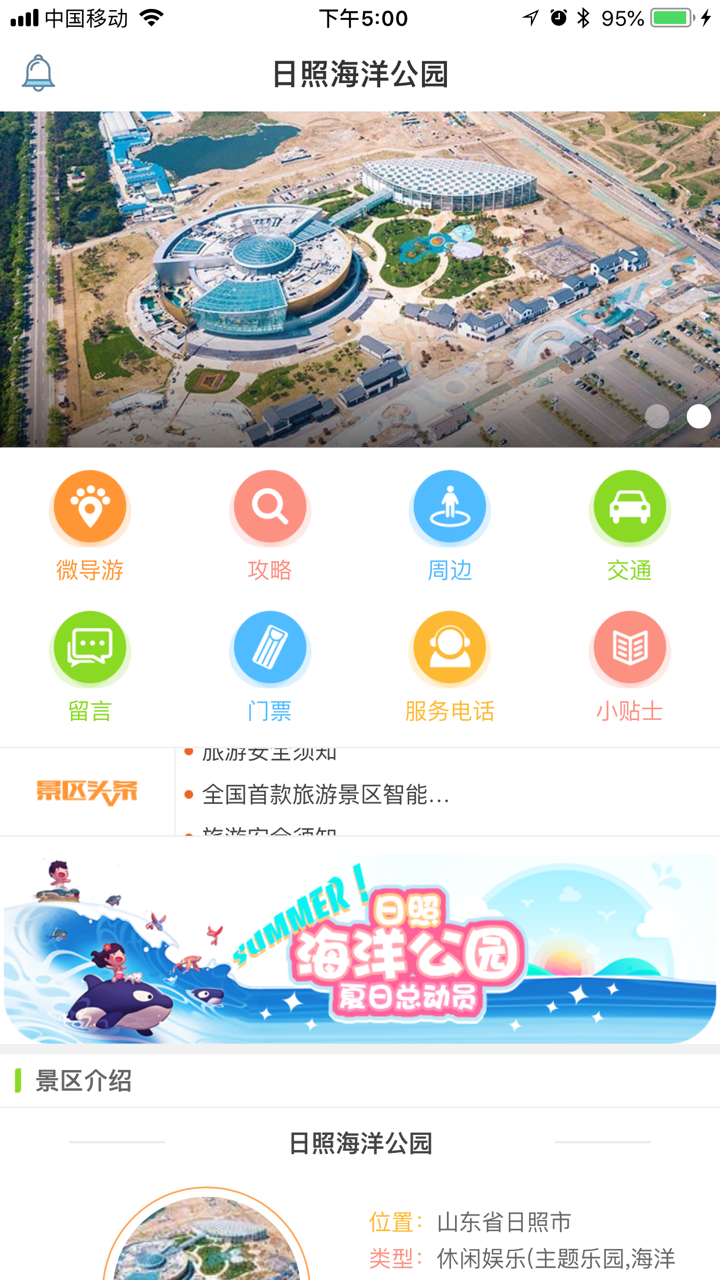
Task: Tap the 景区头条 headlines section label
Action: tap(86, 791)
